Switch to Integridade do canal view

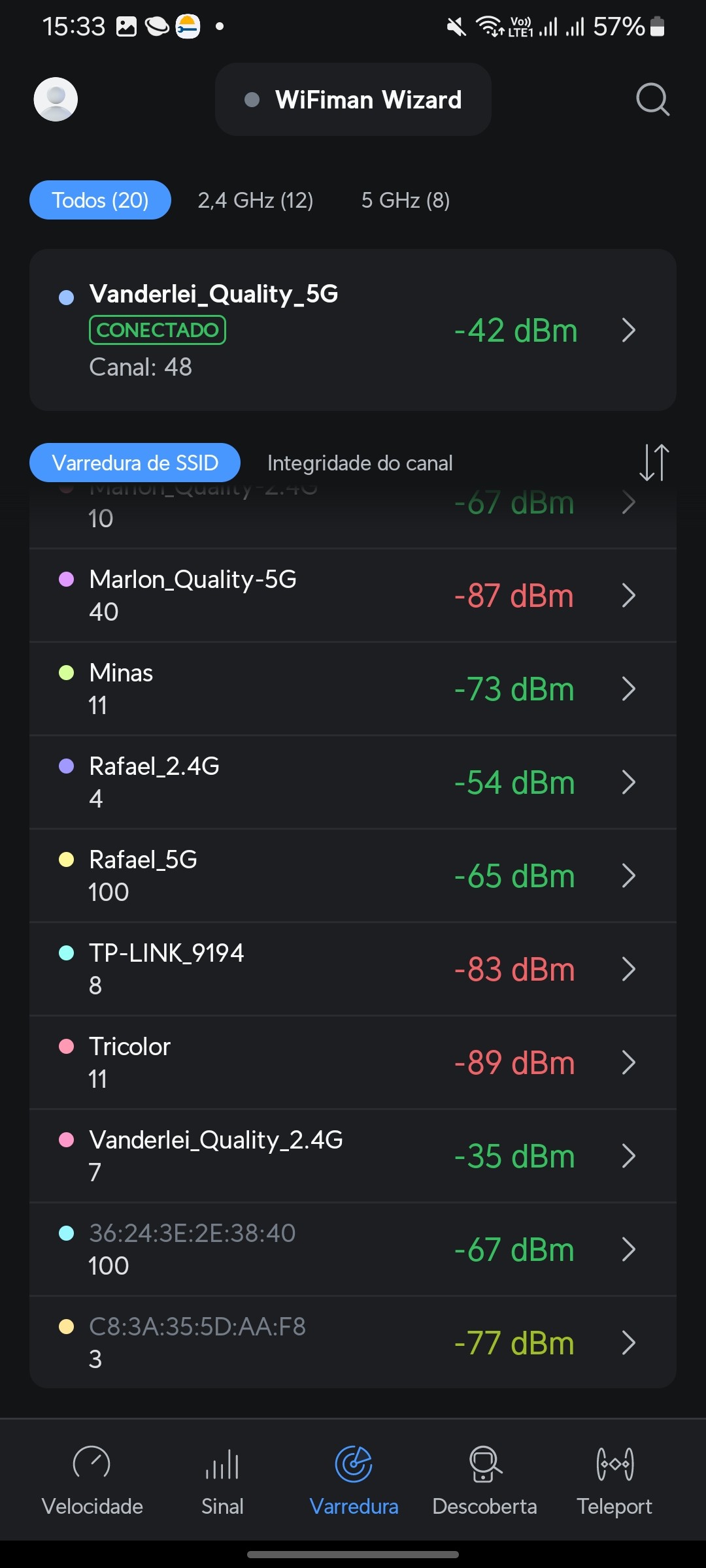[x=360, y=463]
